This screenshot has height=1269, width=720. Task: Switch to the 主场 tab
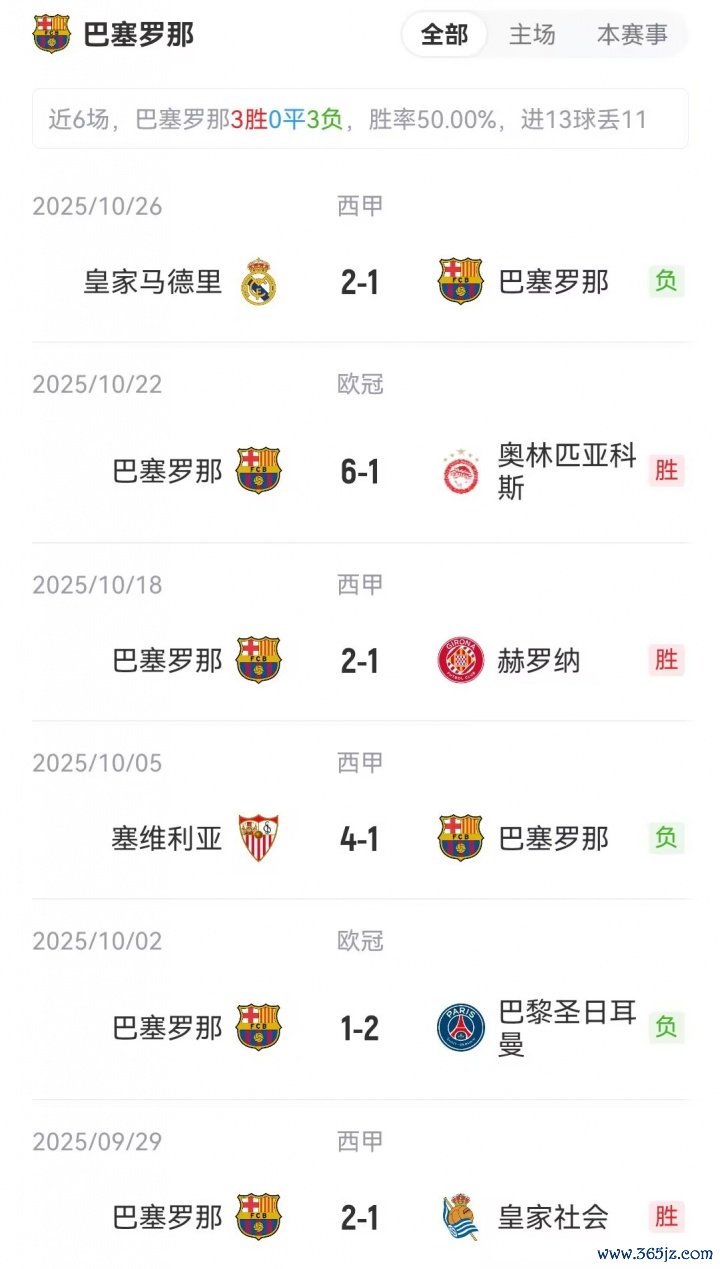click(x=532, y=35)
